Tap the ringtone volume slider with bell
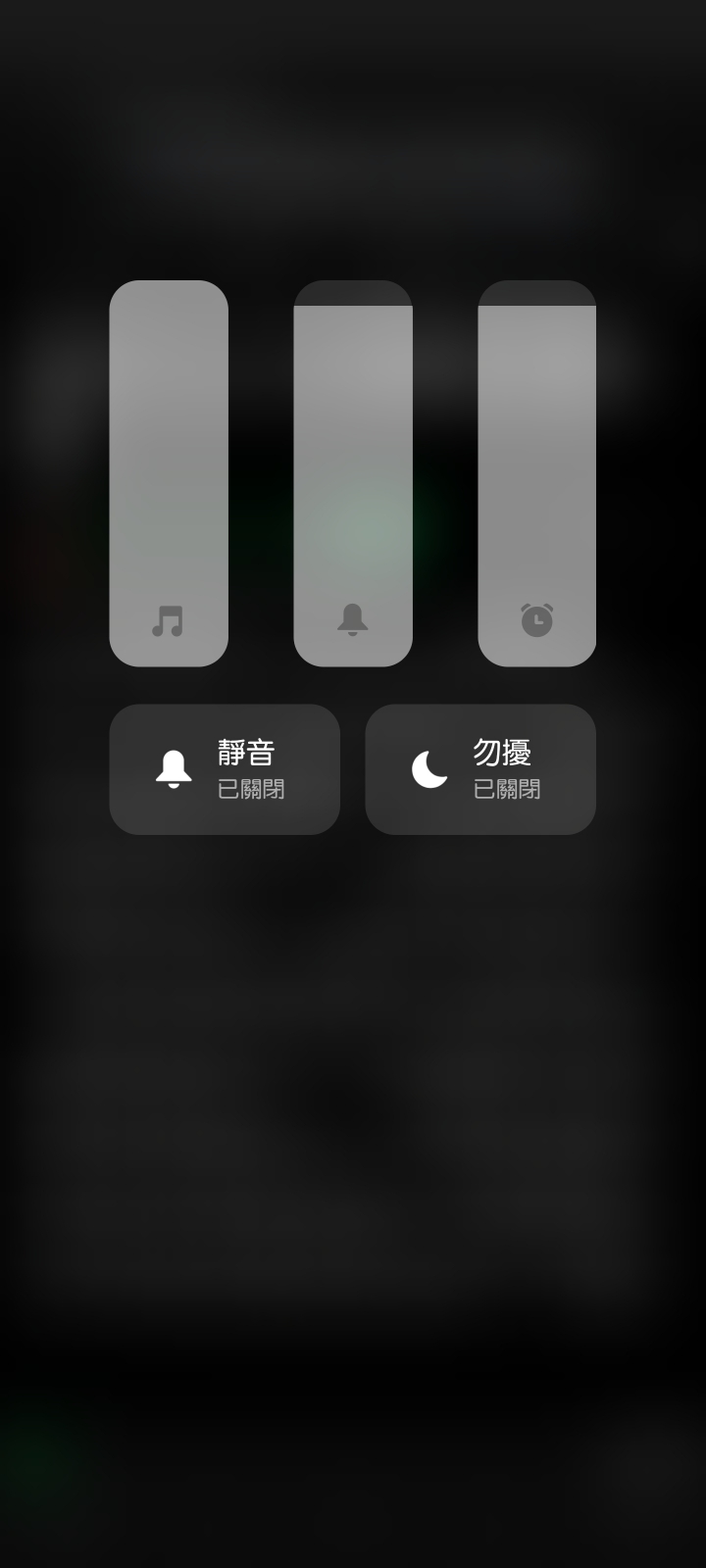Screen dimensions: 706x1568 (x=353, y=473)
